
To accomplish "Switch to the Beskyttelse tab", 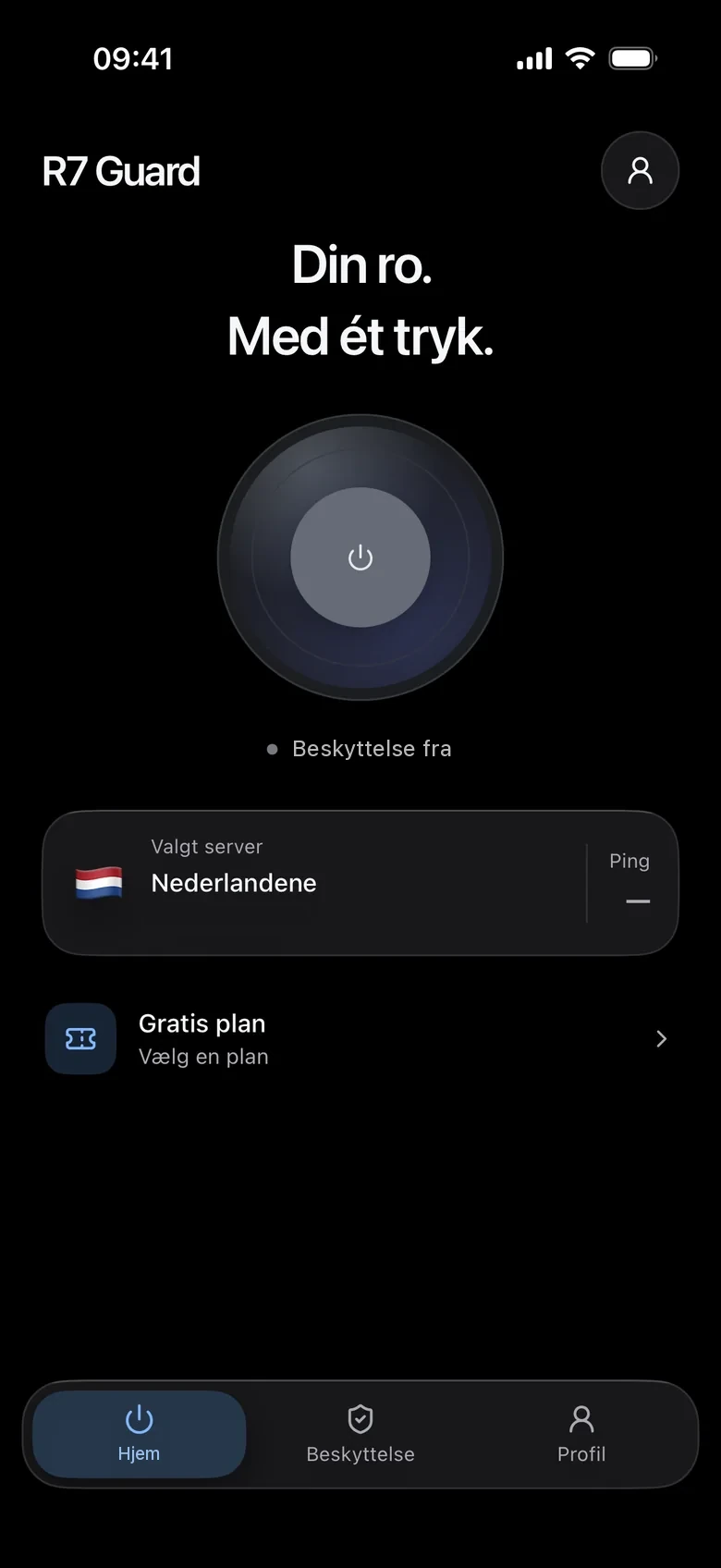I will pyautogui.click(x=360, y=1434).
